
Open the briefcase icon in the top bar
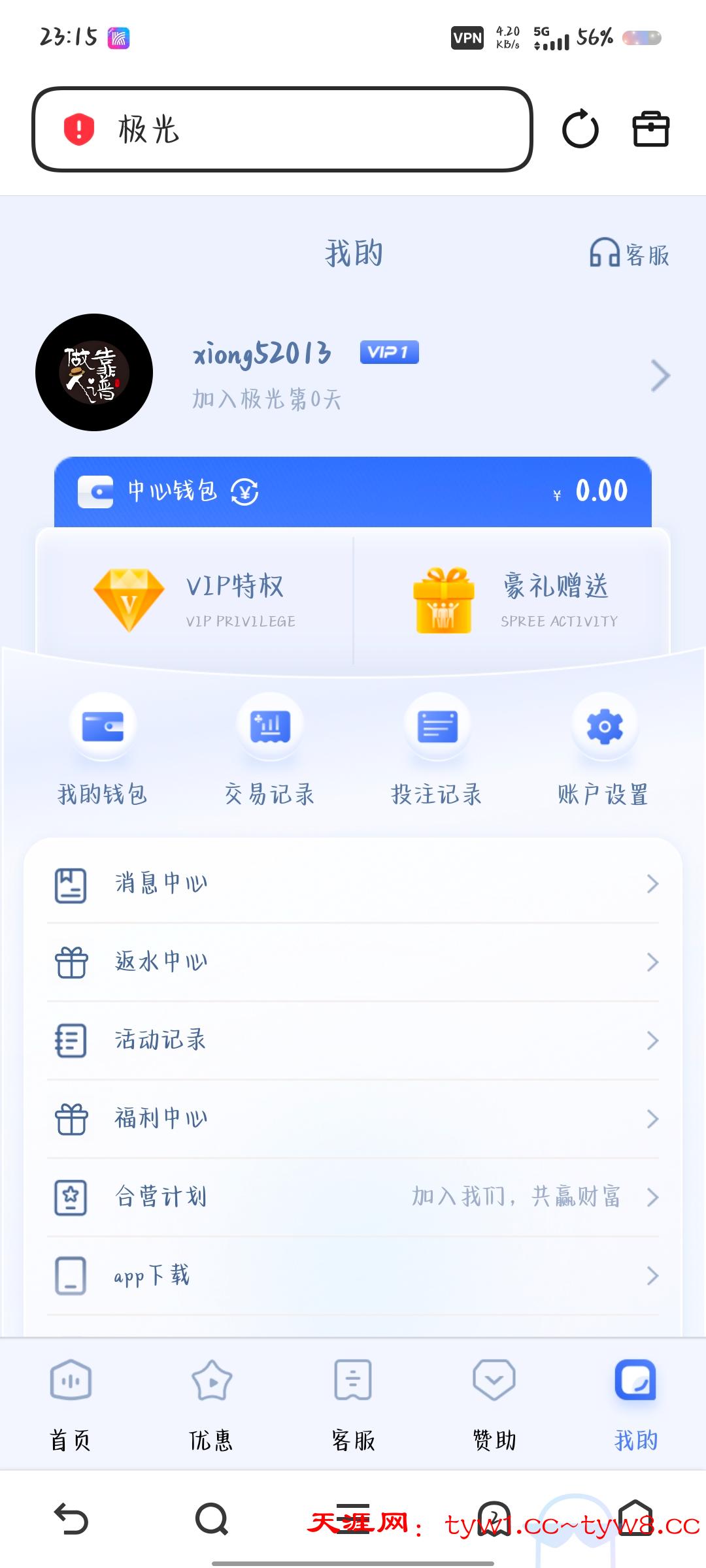pyautogui.click(x=651, y=129)
